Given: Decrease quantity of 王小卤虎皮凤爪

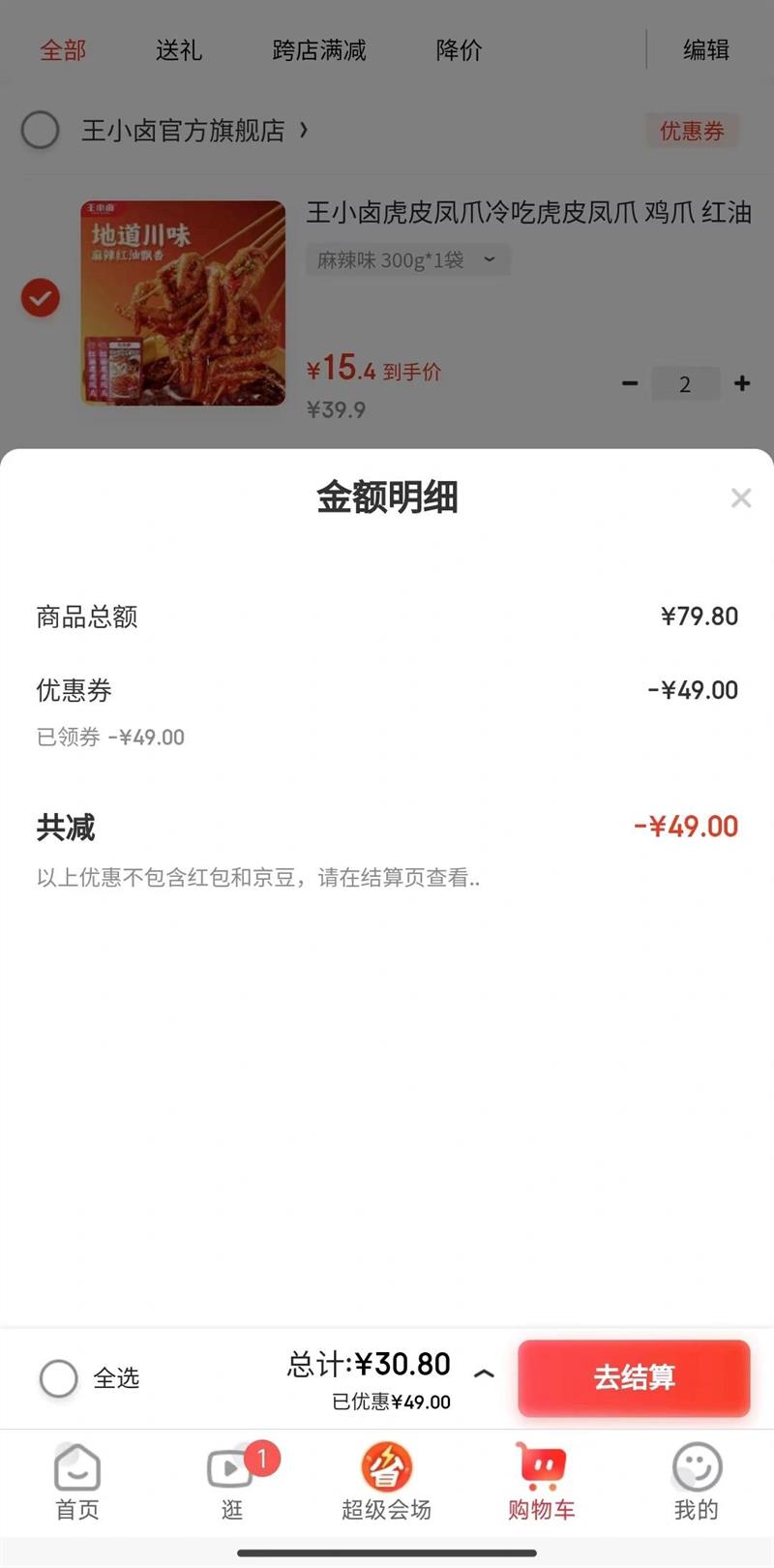Looking at the screenshot, I should click(630, 383).
